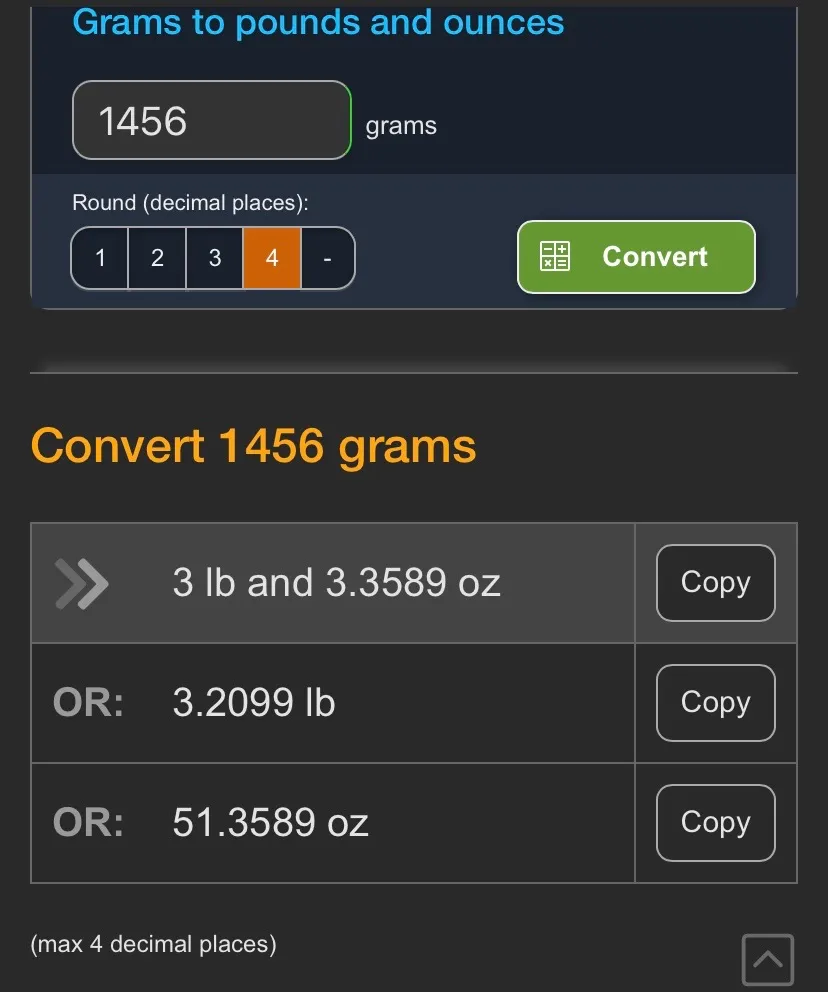Set rounding to 2 decimal places
Viewport: 828px width, 992px height.
157,258
